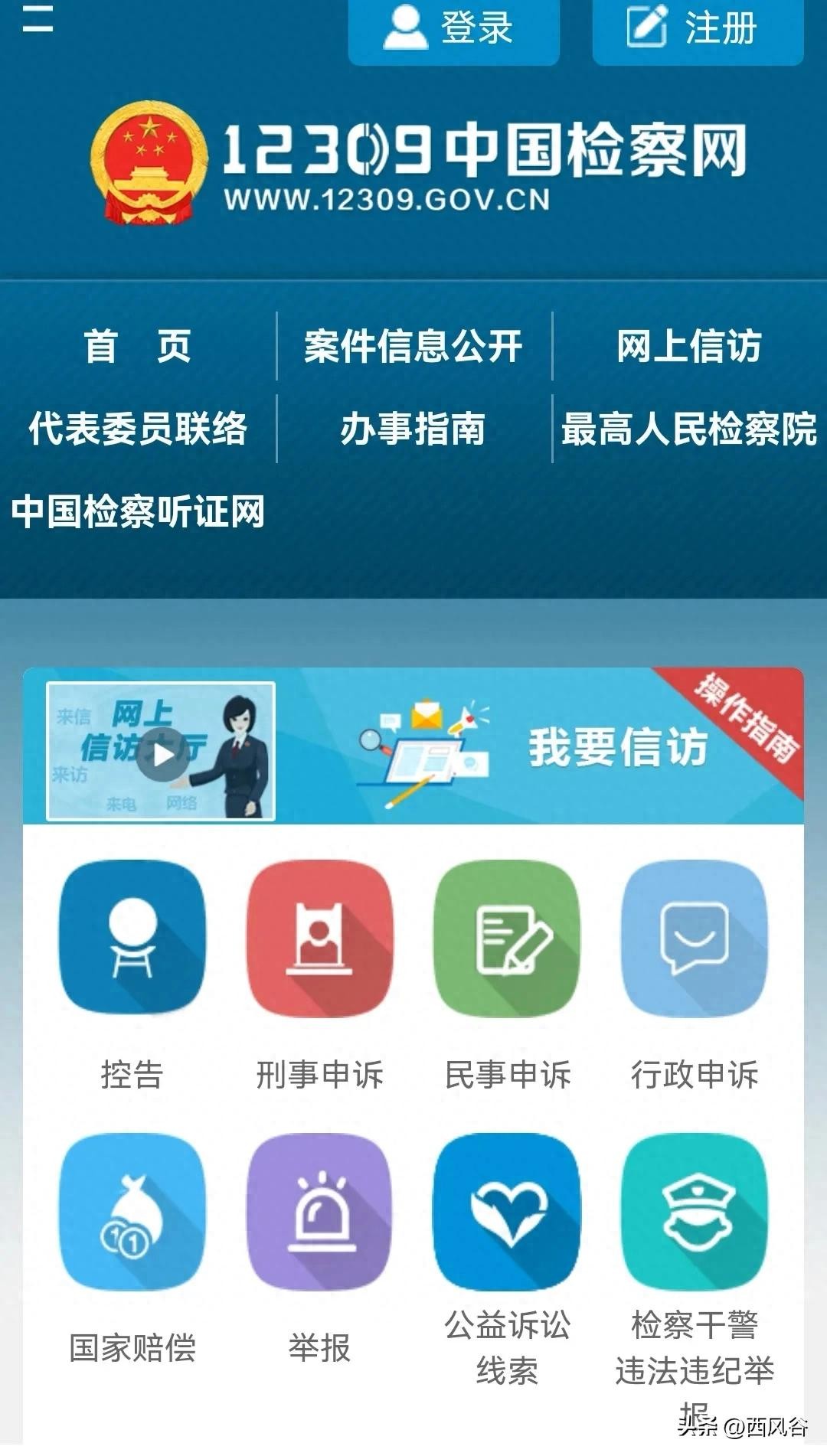827x1456 pixels.
Task: Open 中国检察听证网 link
Action: coord(138,511)
